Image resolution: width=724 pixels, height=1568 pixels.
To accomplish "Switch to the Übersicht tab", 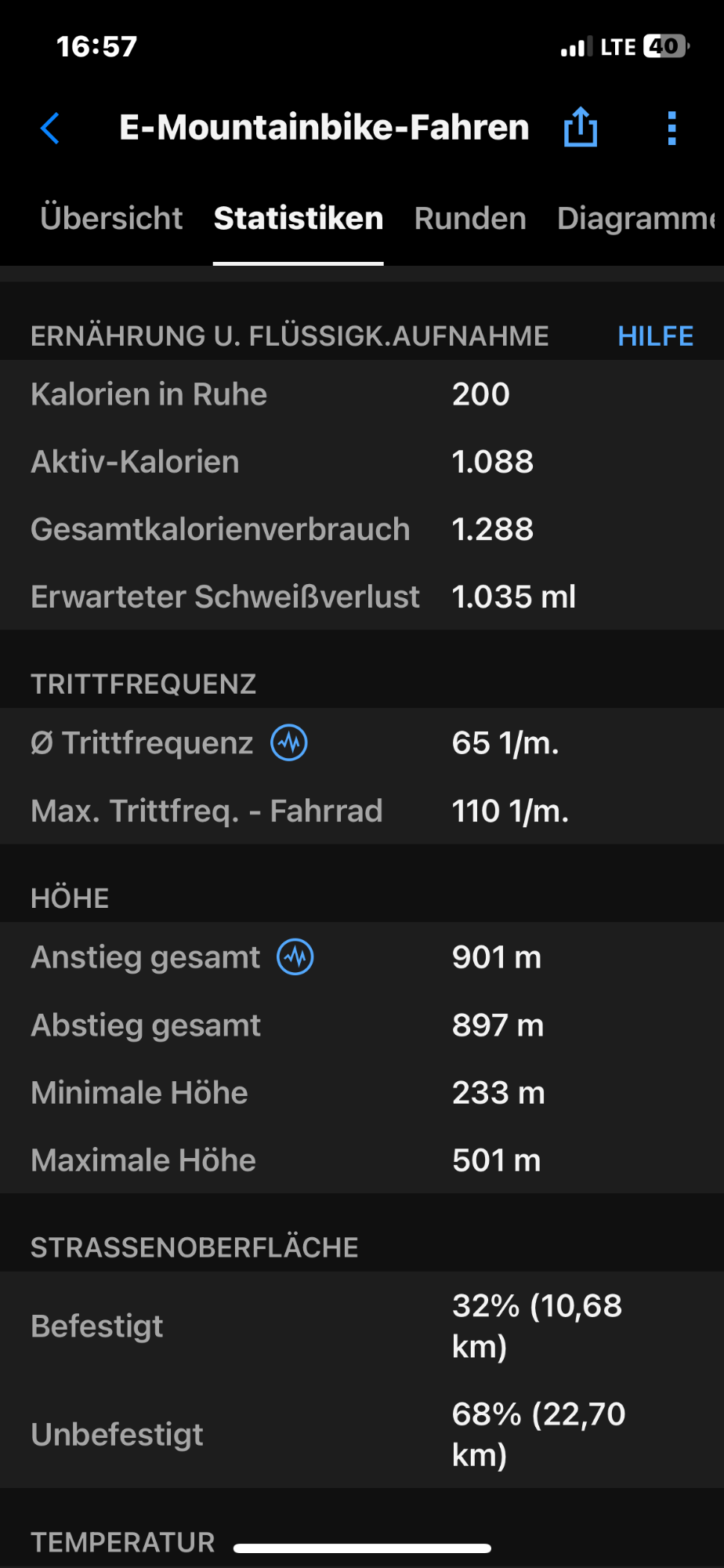I will 111,219.
